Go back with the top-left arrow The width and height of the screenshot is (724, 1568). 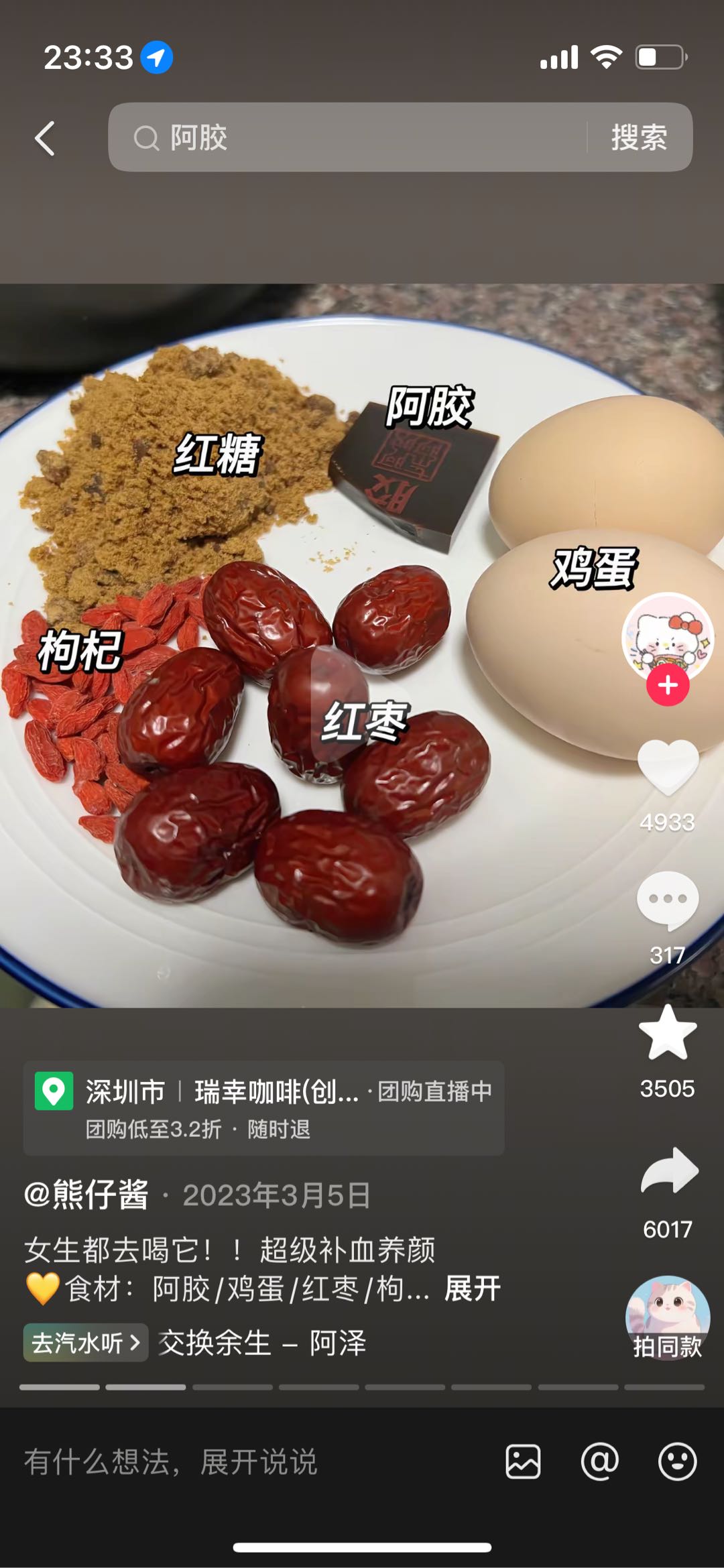pos(45,139)
